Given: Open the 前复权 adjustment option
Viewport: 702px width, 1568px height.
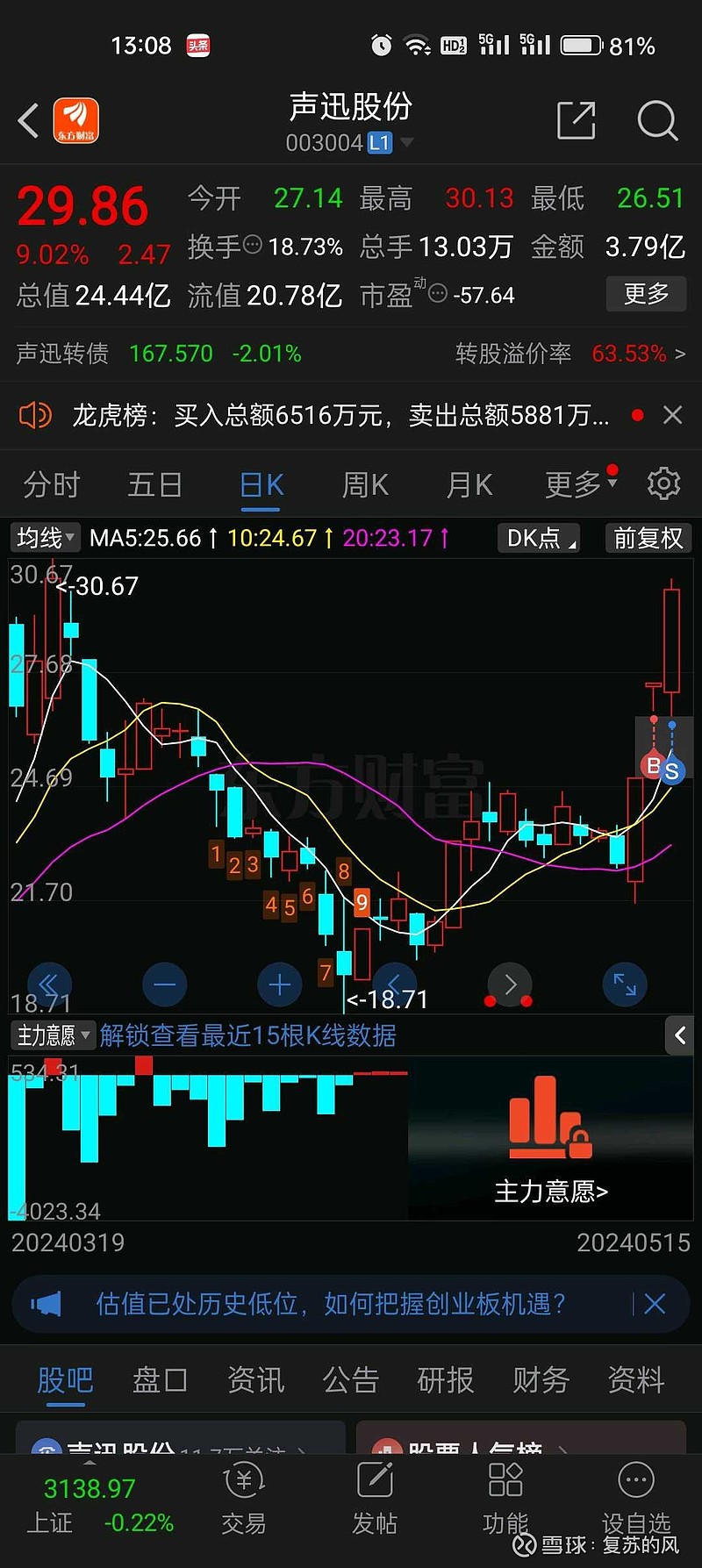Looking at the screenshot, I should pyautogui.click(x=648, y=538).
